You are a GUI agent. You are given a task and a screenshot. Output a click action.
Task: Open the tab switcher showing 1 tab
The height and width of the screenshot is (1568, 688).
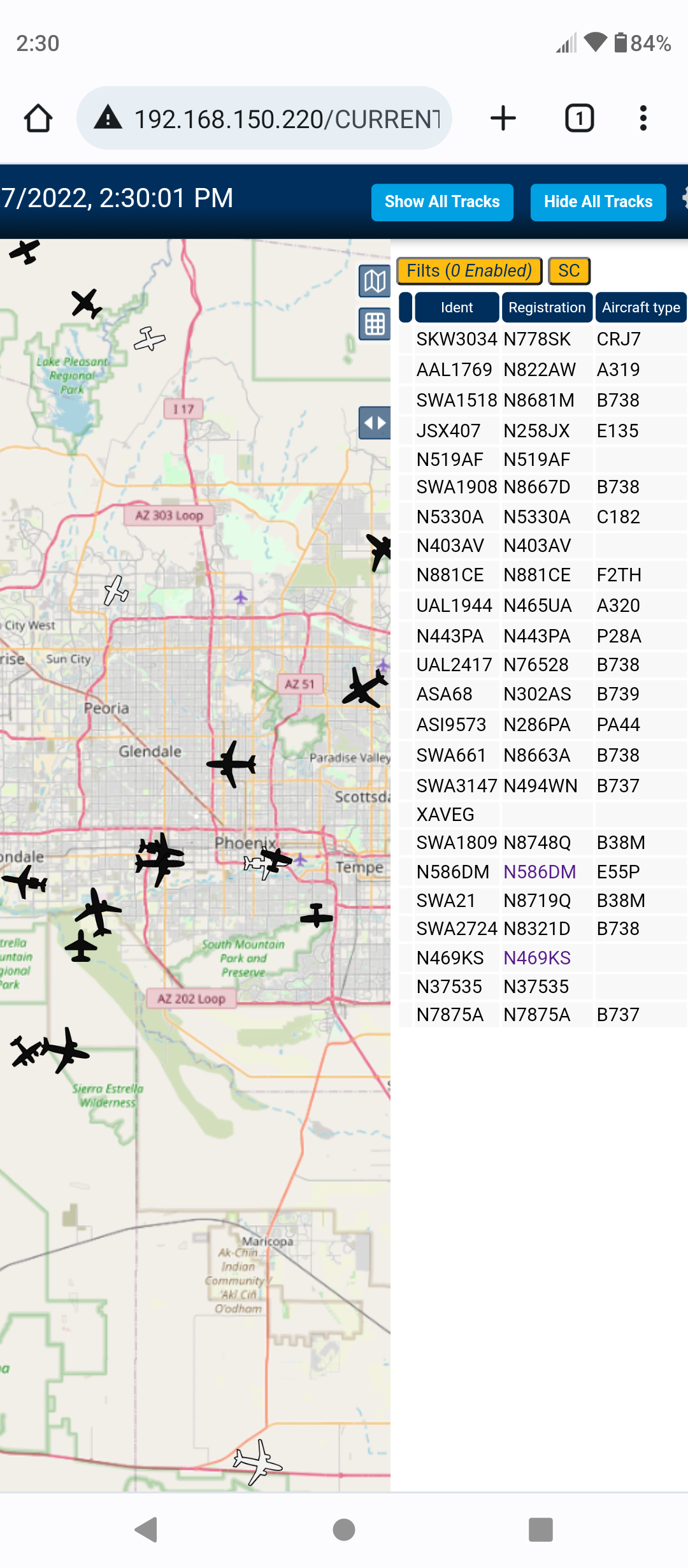pyautogui.click(x=580, y=119)
